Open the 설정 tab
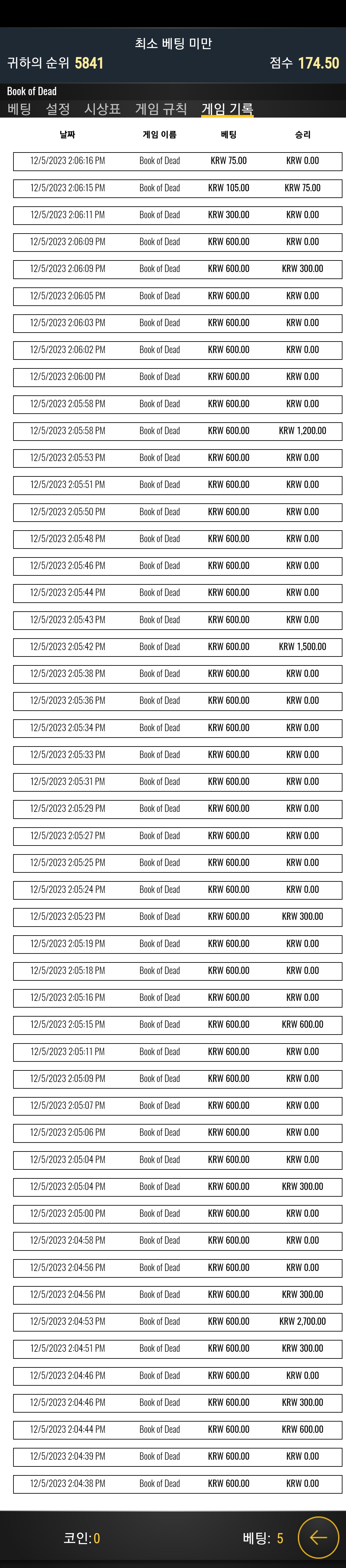This screenshot has width=346, height=1568. (58, 109)
